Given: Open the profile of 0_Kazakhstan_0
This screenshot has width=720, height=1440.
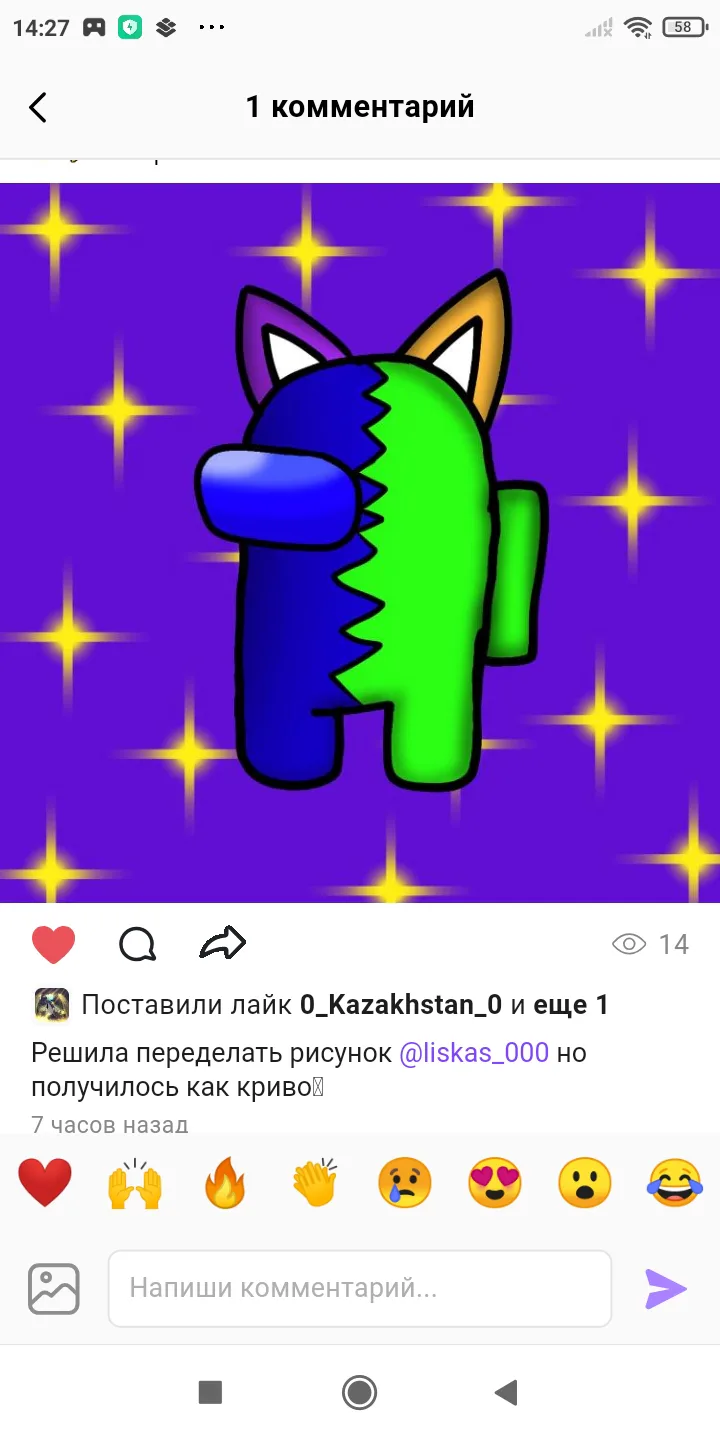Looking at the screenshot, I should tap(400, 1005).
